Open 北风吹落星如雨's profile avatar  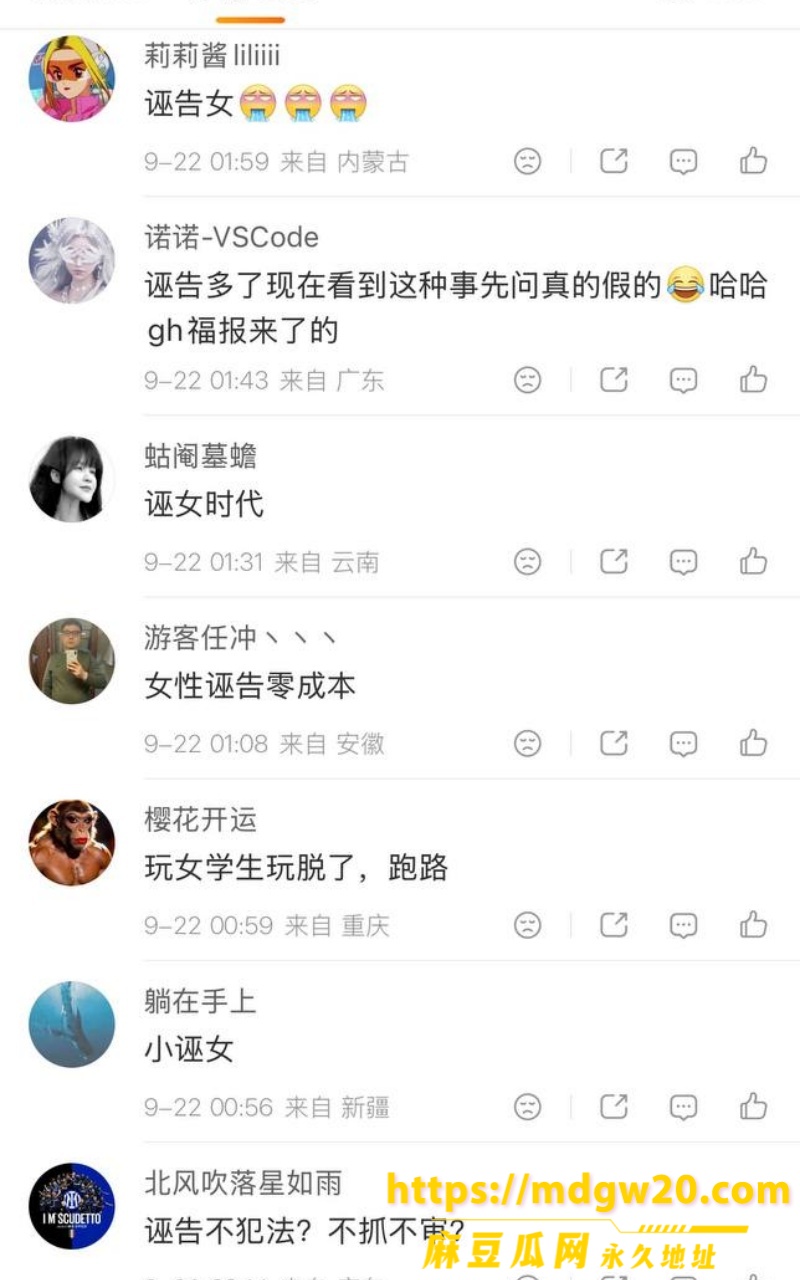[x=72, y=1207]
